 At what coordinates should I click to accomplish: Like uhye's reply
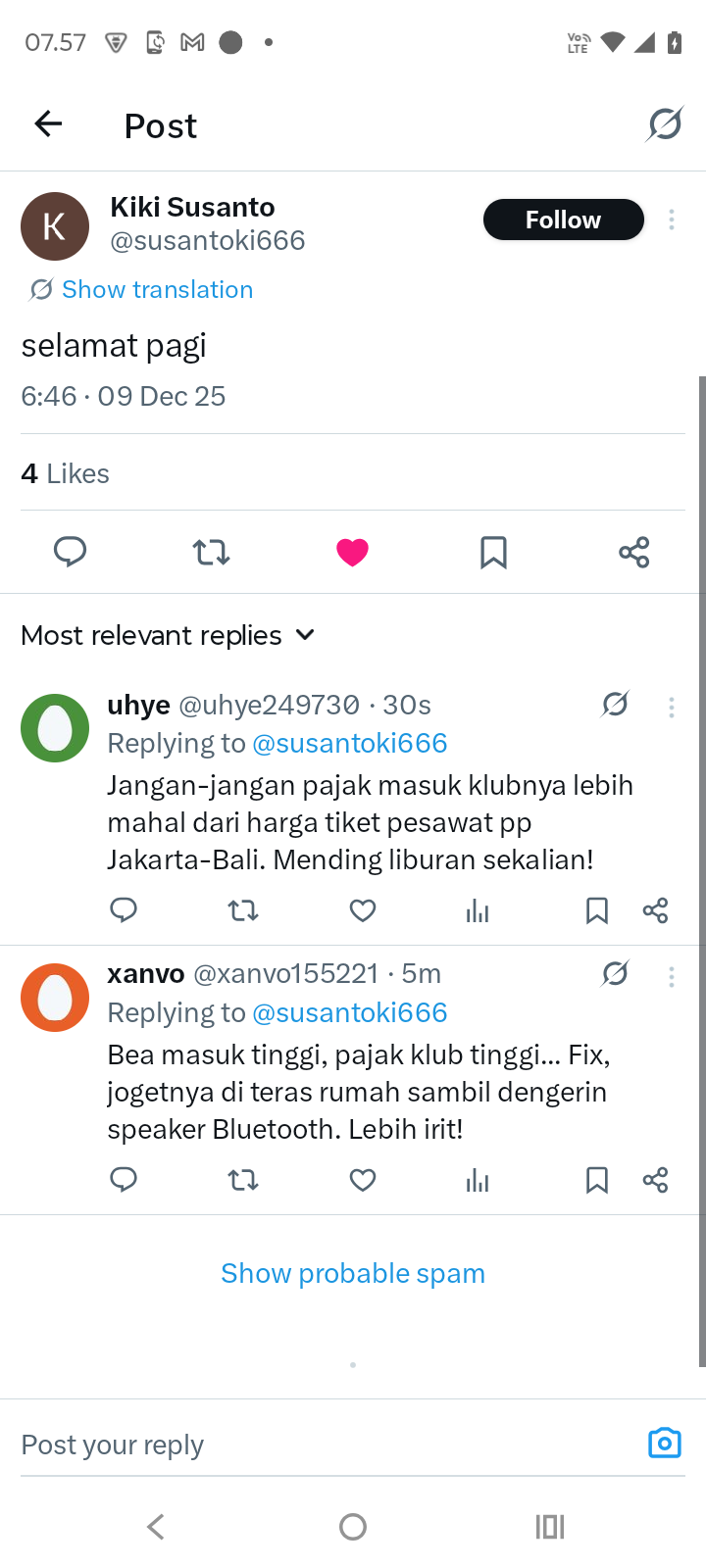[x=363, y=910]
